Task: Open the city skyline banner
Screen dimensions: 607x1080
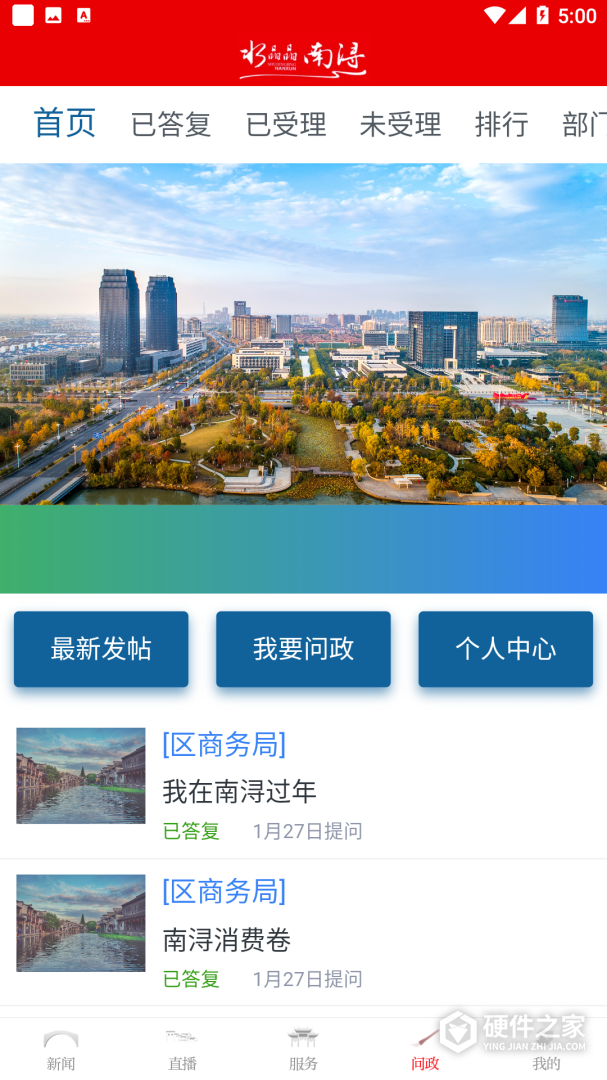Action: pyautogui.click(x=303, y=335)
